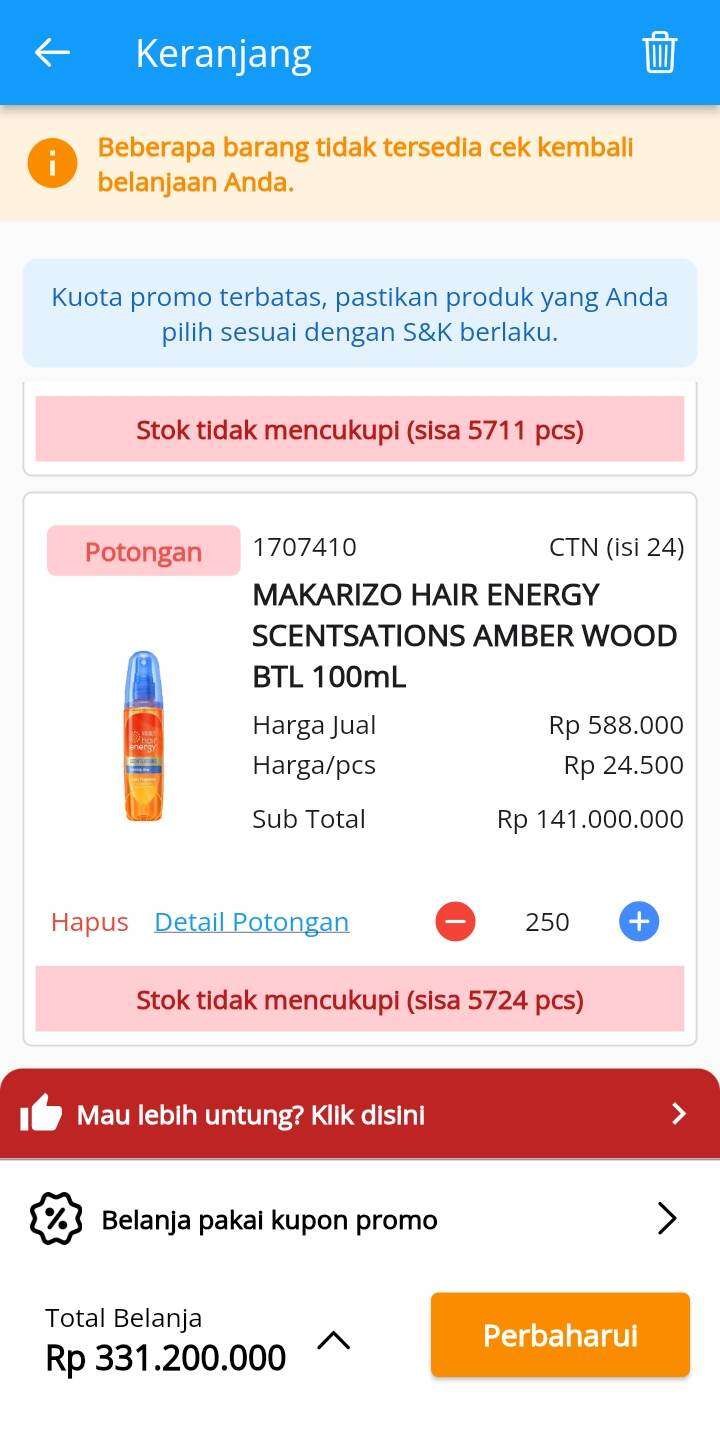The image size is (720, 1451).
Task: Open the Makarizo Hair Energy product image
Action: coord(143,735)
